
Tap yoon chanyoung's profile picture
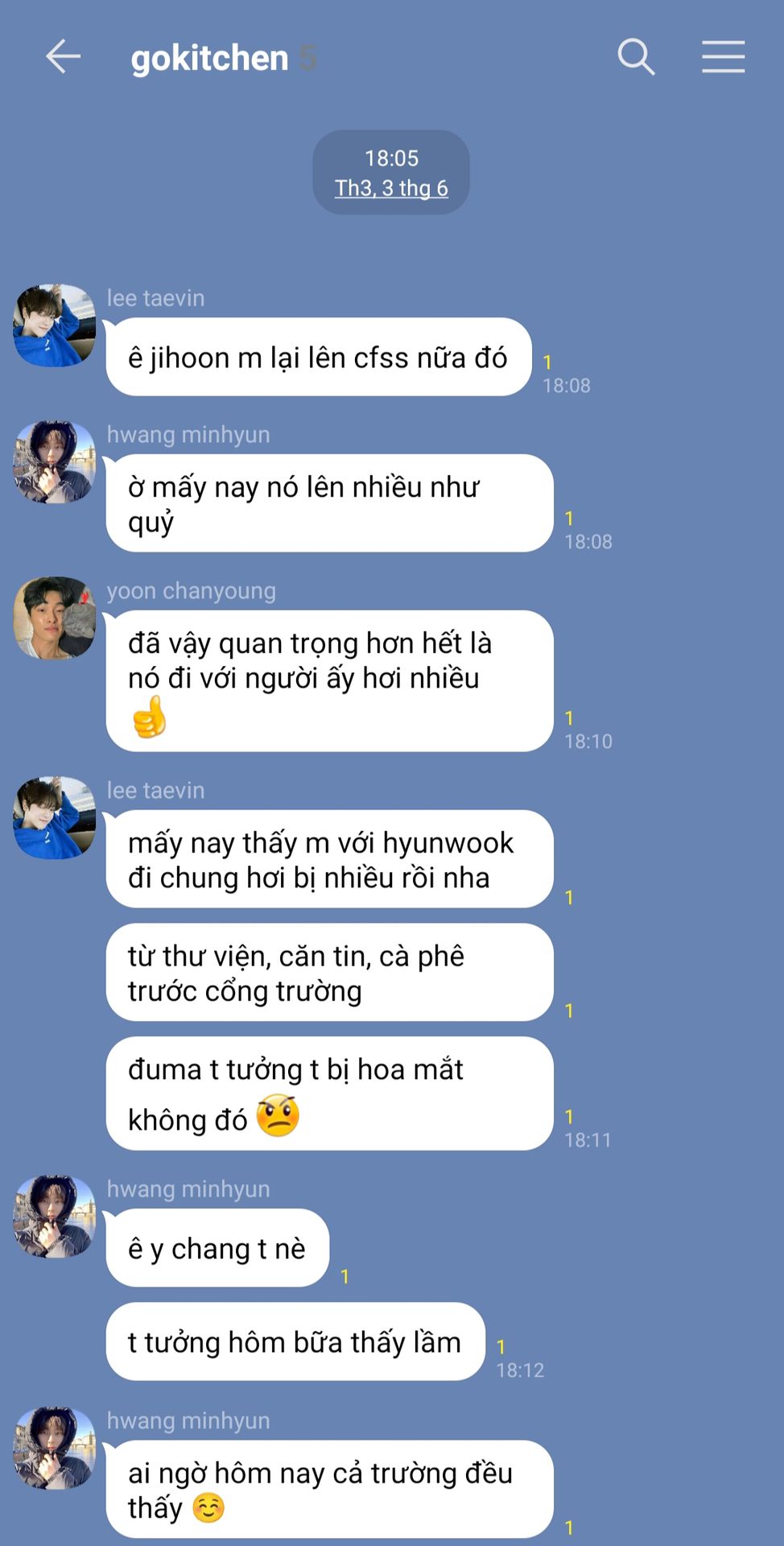[x=55, y=618]
